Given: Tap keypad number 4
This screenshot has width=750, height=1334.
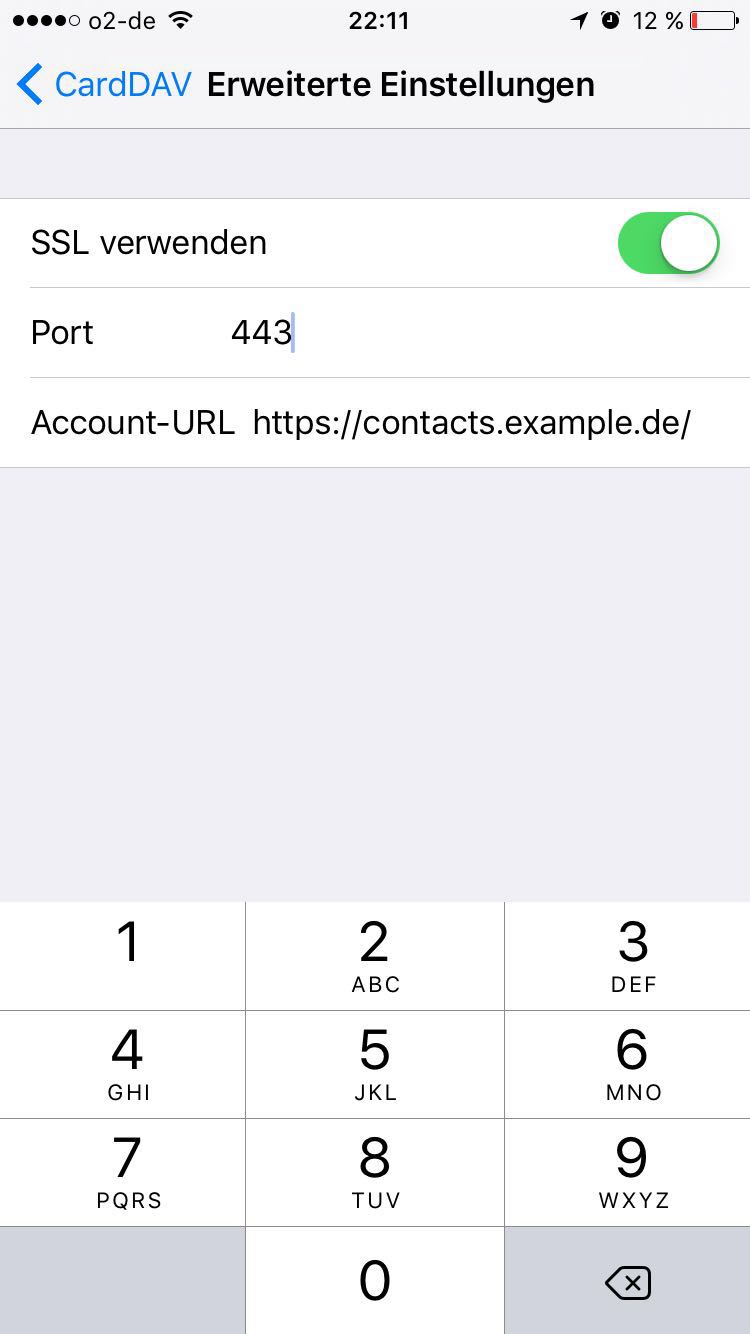Looking at the screenshot, I should [124, 1064].
